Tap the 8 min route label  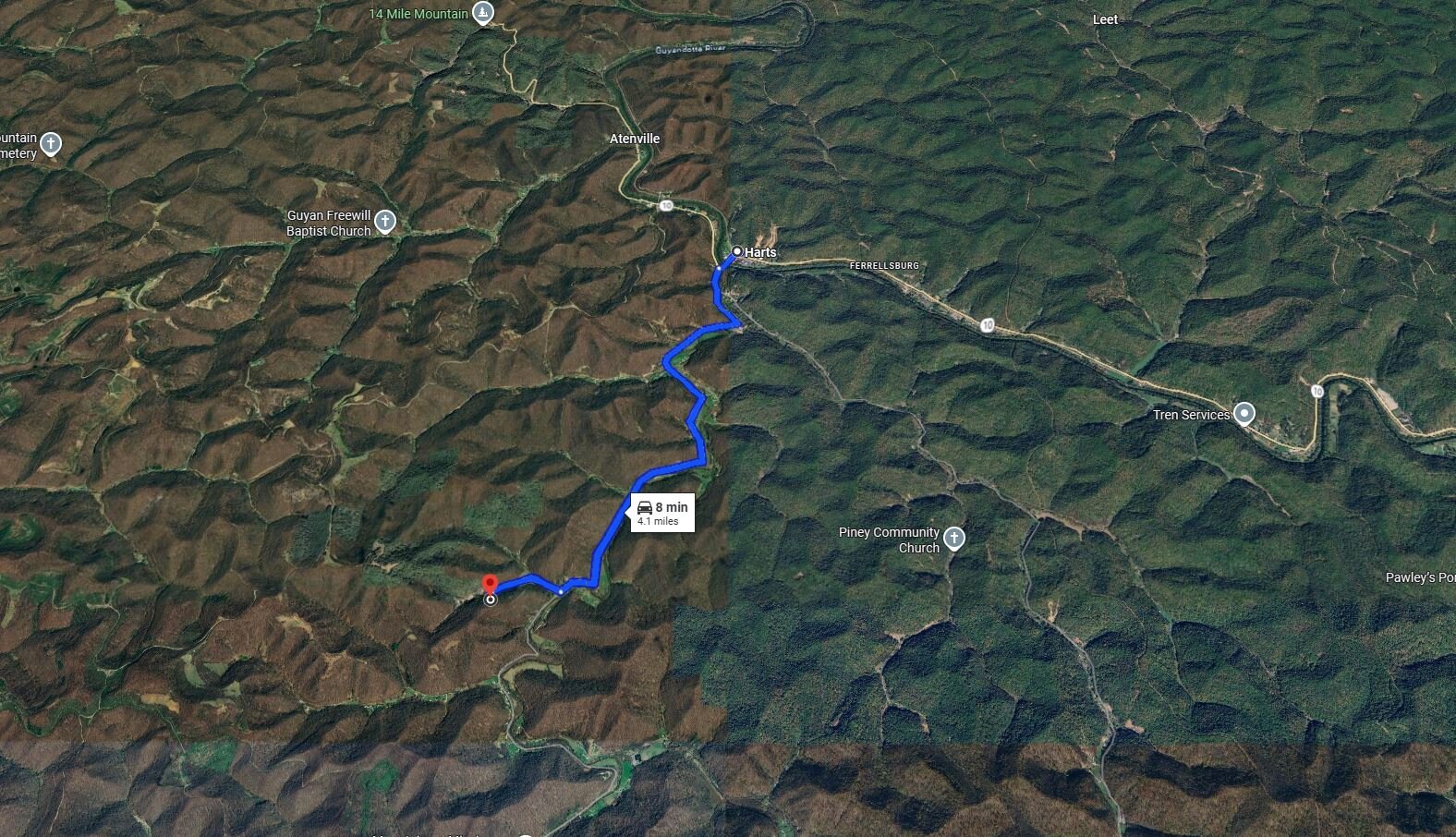click(662, 513)
